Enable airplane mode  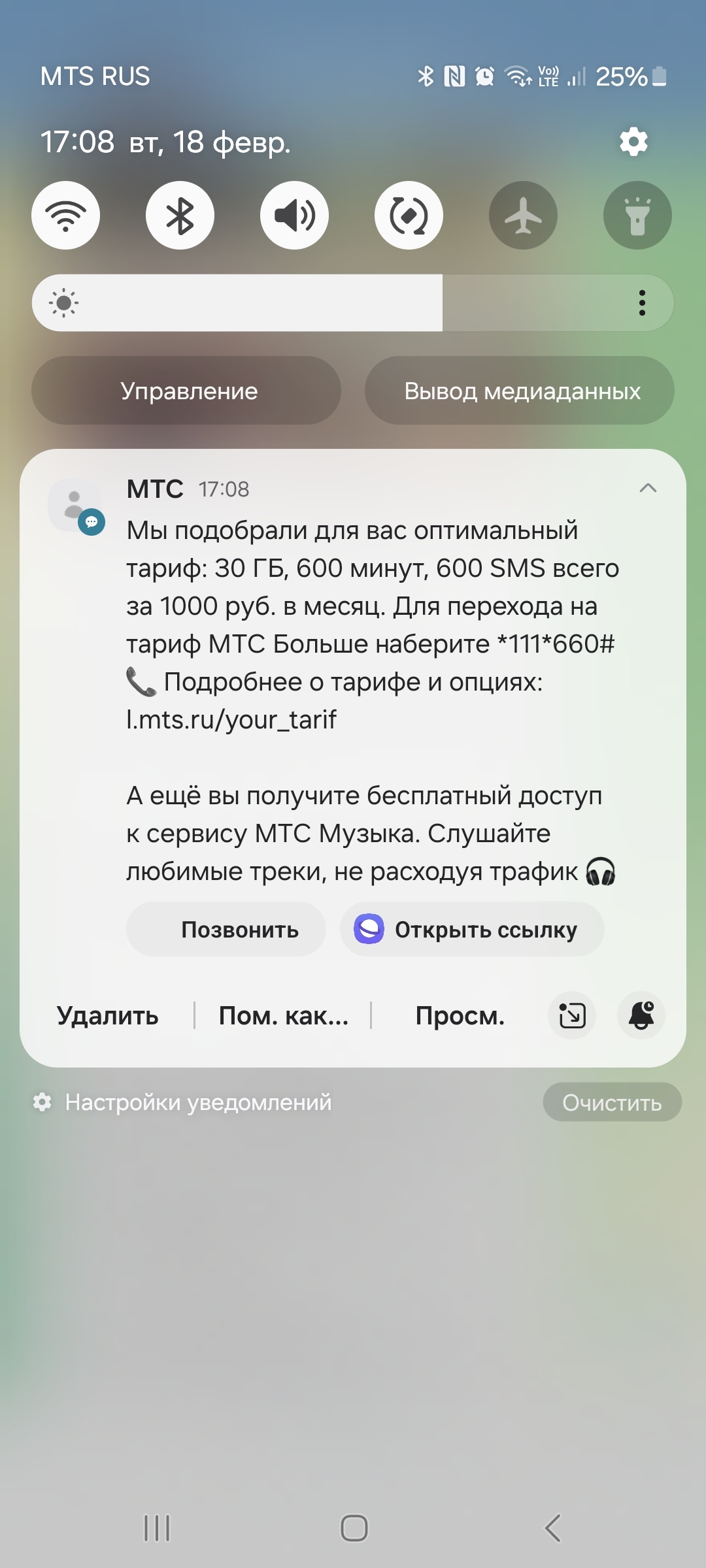[x=523, y=216]
